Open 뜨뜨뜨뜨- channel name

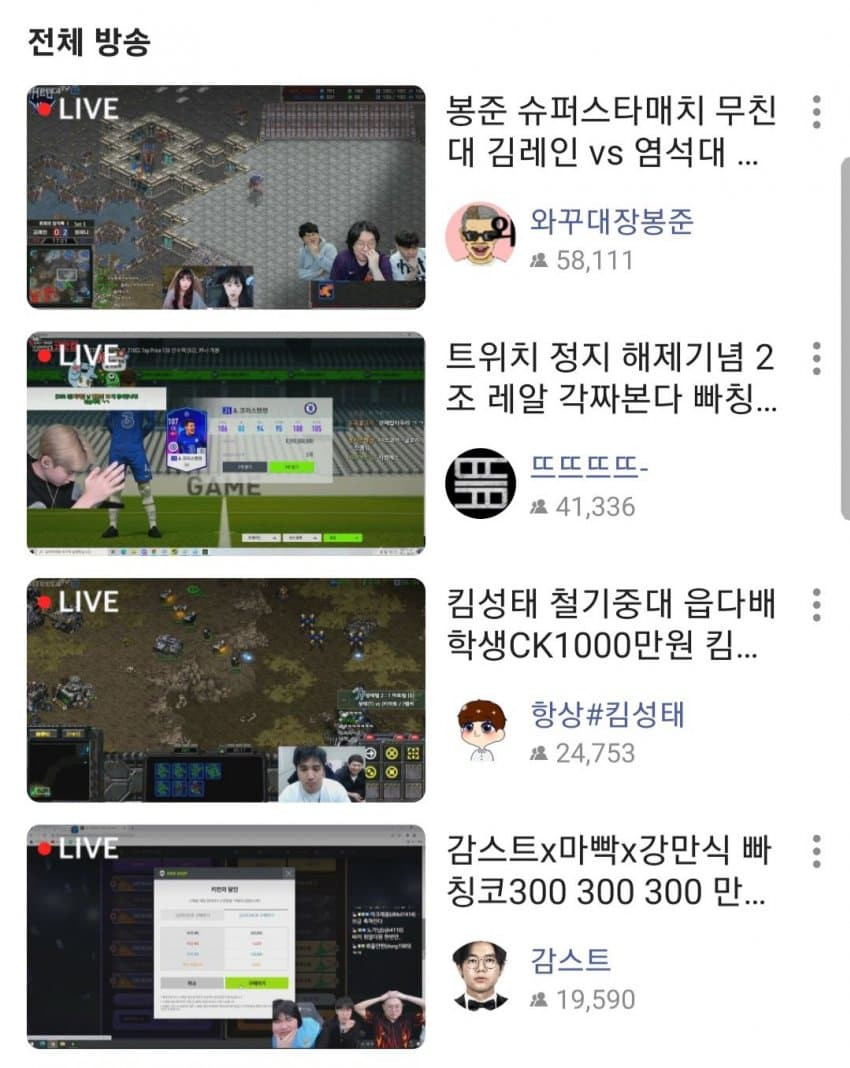(x=590, y=467)
